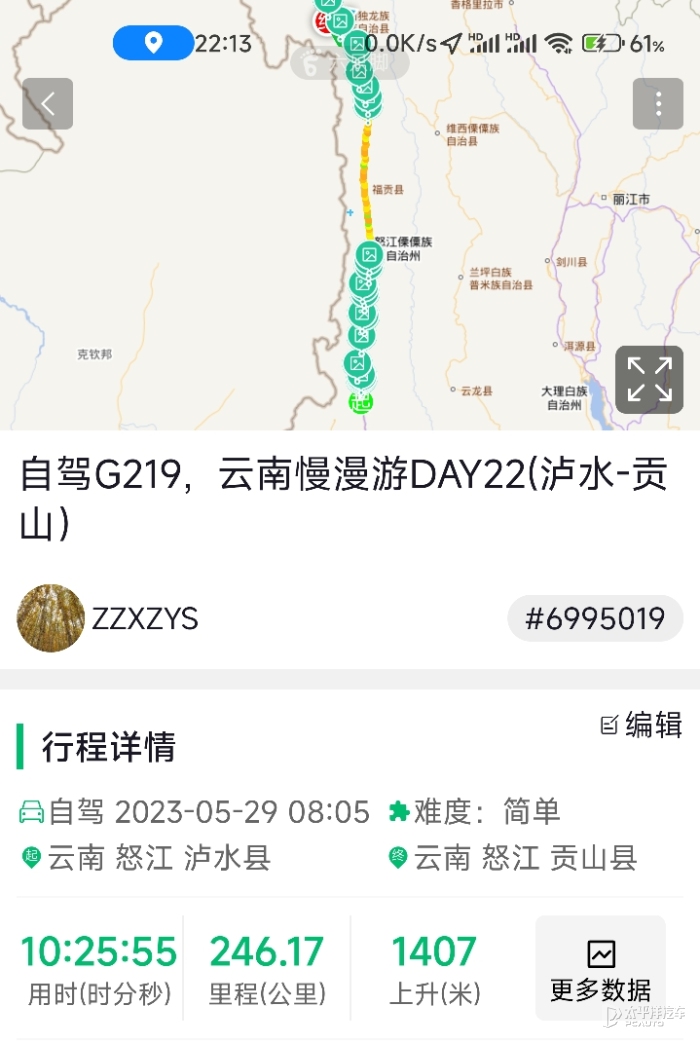Tap the 编辑 edit button
700x1043 pixels.
click(641, 725)
